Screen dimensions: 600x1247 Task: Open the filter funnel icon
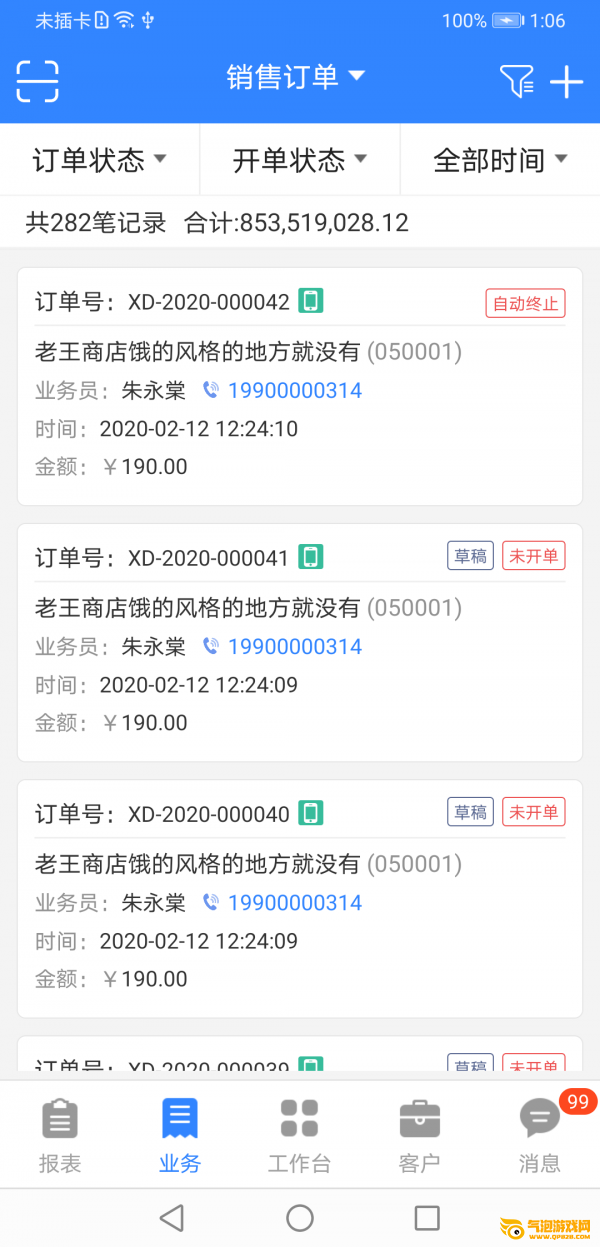516,81
